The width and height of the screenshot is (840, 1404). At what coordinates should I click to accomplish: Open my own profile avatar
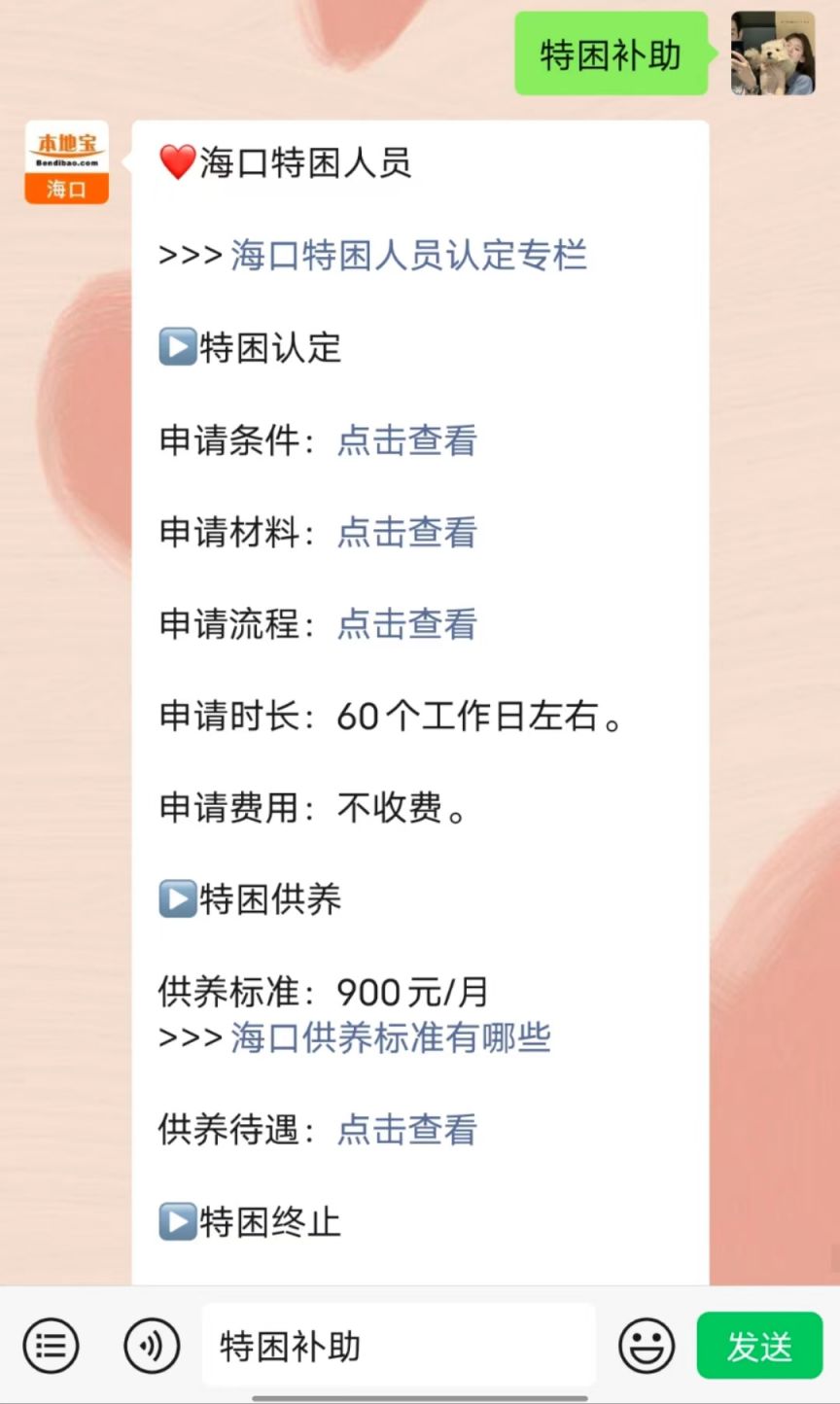[773, 53]
